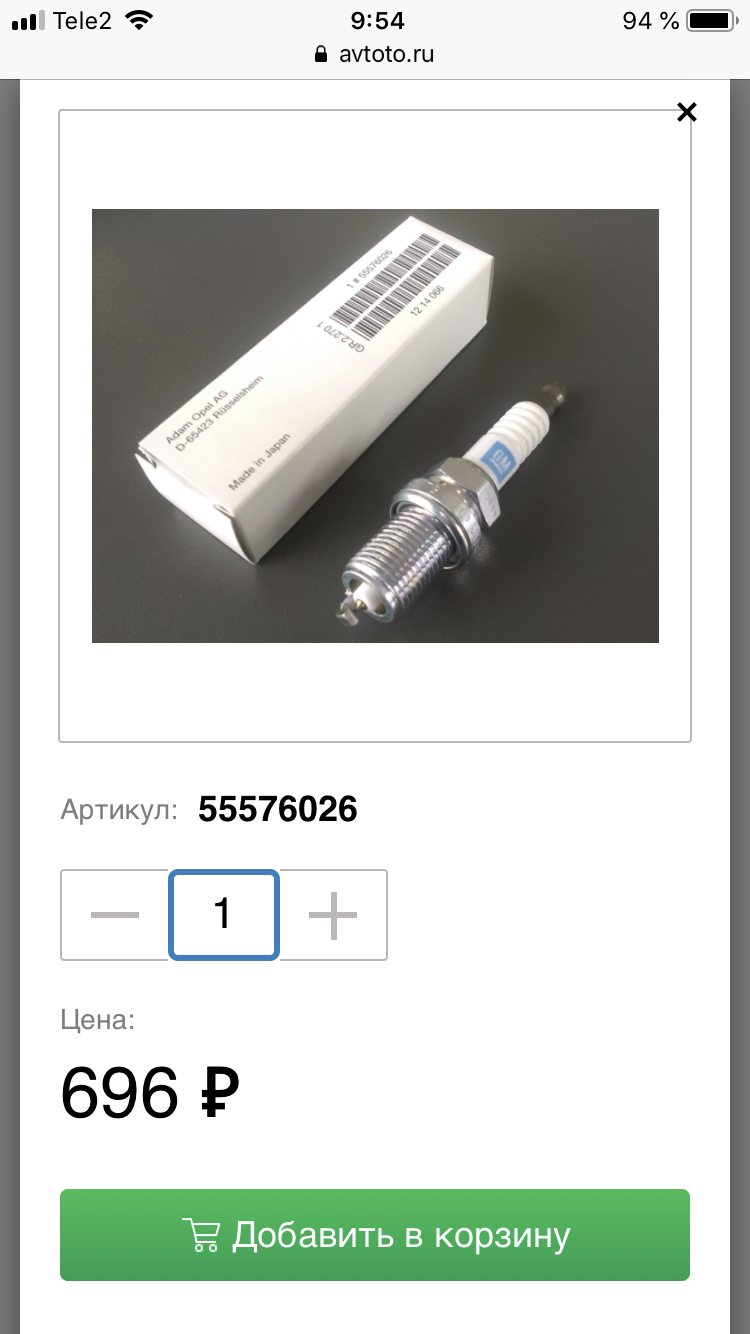Decrease quantity with the minus button
The image size is (750, 1334).
coord(115,915)
